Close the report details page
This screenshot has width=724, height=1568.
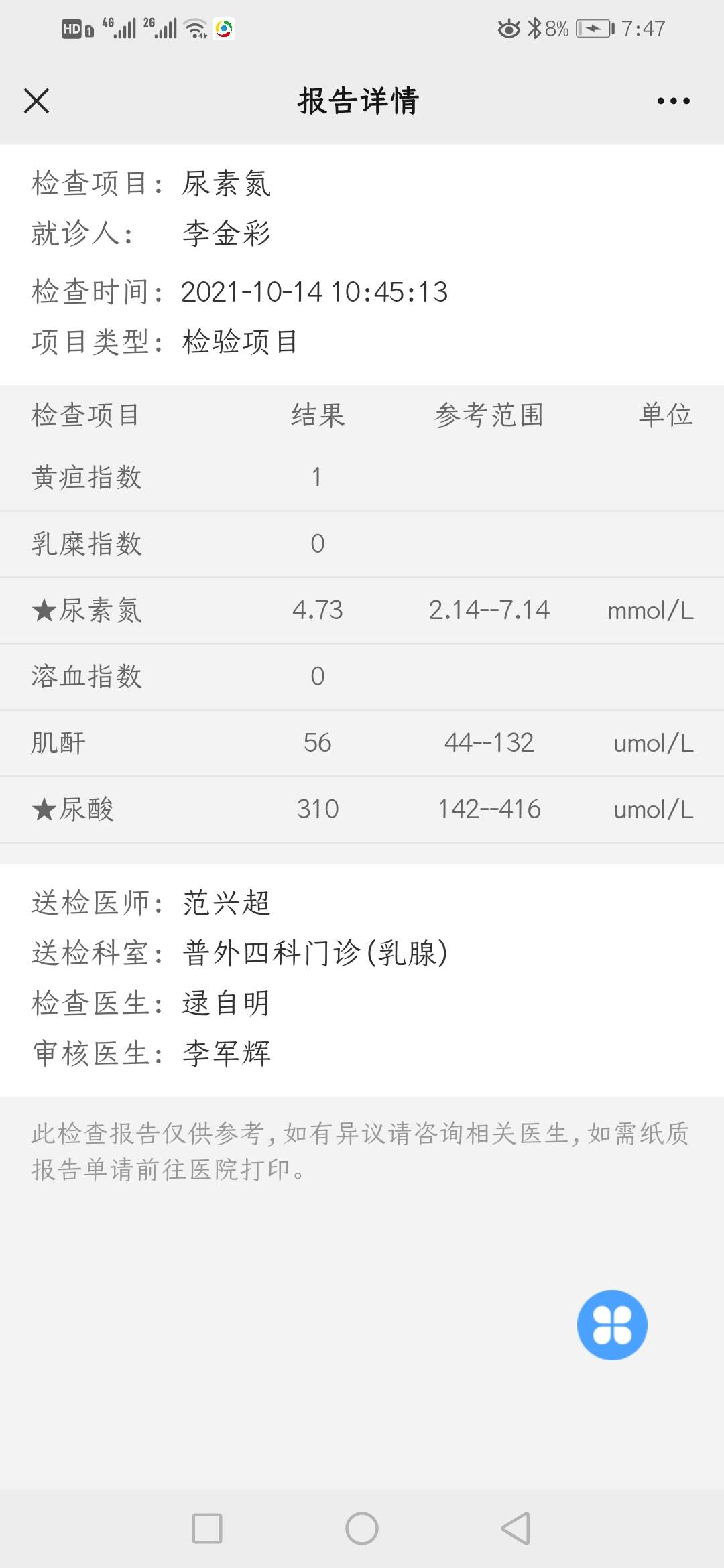point(36,101)
